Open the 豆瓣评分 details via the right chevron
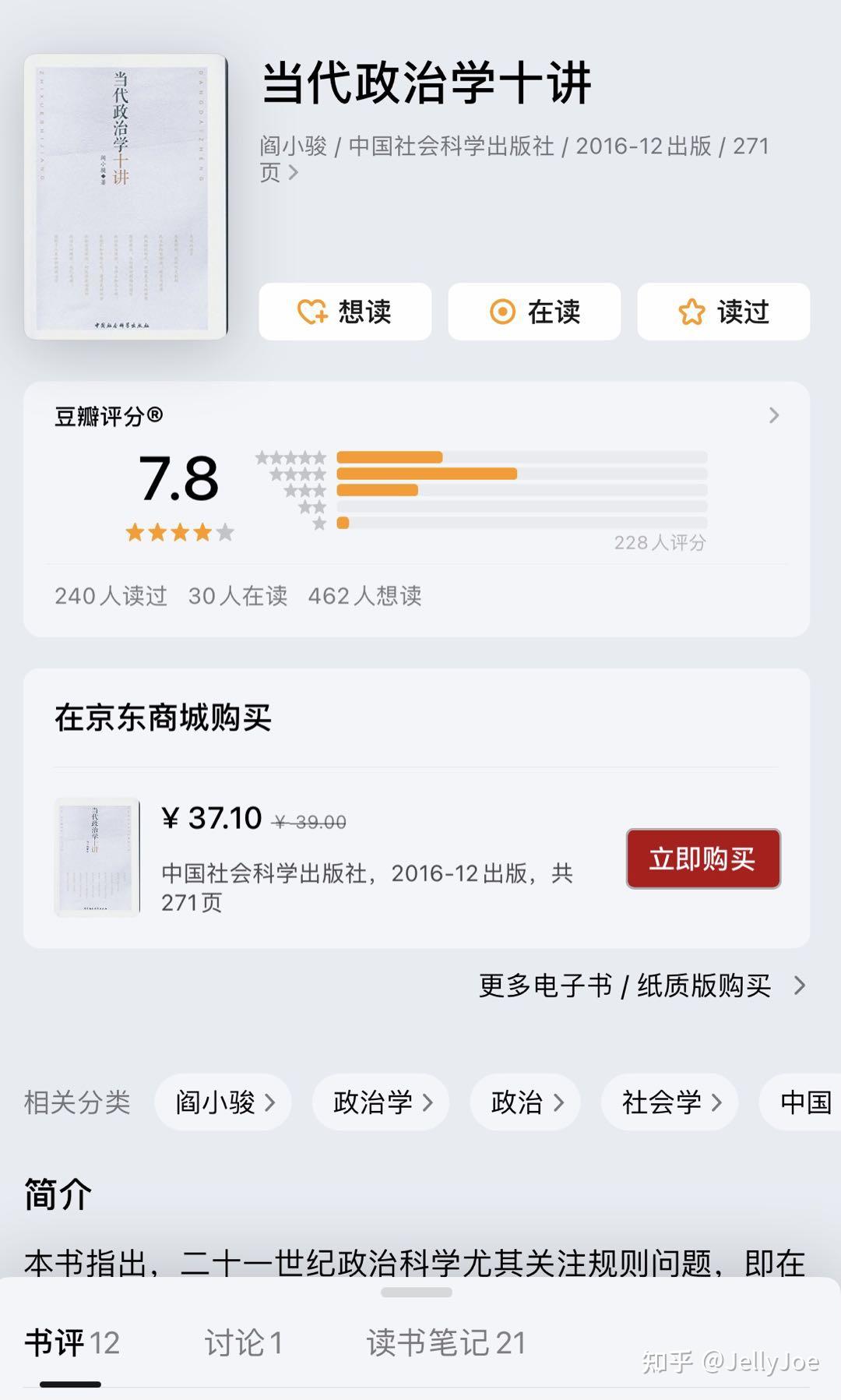Image resolution: width=841 pixels, height=1400 pixels. coord(772,416)
